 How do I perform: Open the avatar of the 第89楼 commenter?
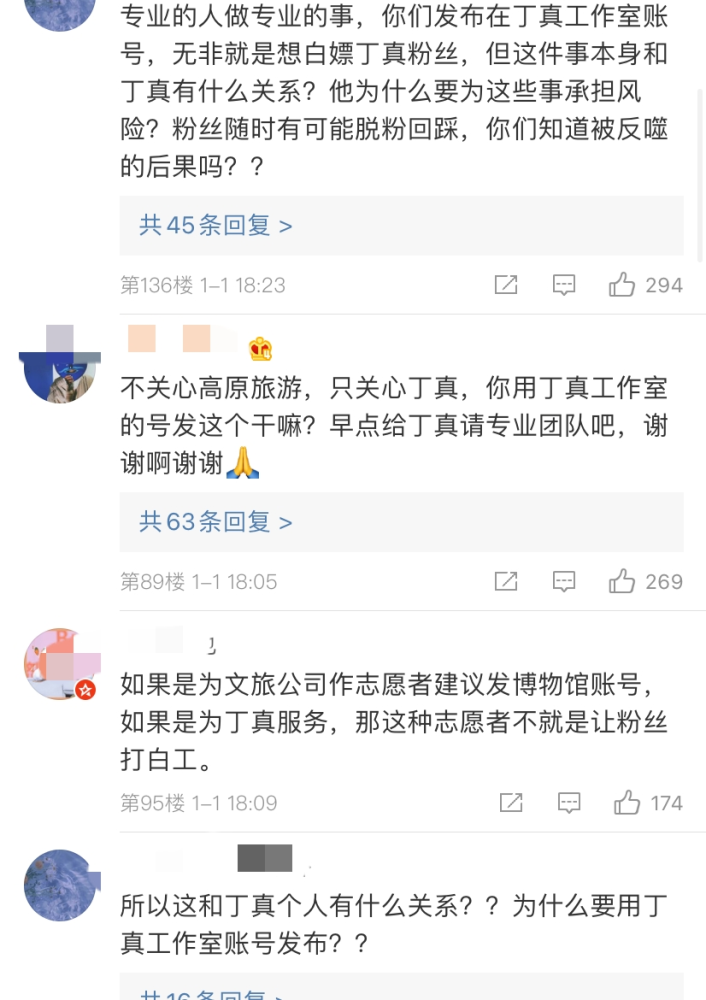tap(60, 364)
